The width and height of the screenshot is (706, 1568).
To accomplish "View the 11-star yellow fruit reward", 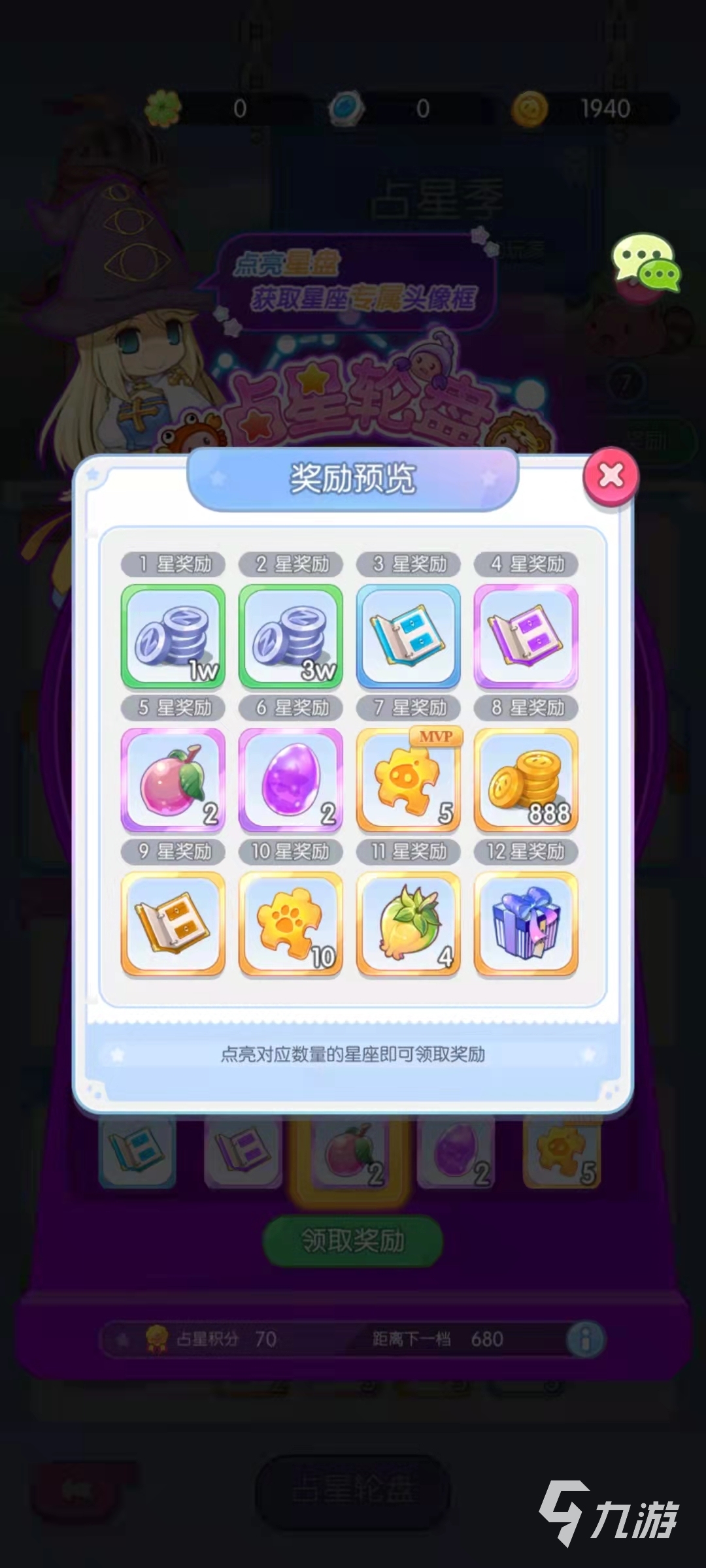I will click(409, 924).
